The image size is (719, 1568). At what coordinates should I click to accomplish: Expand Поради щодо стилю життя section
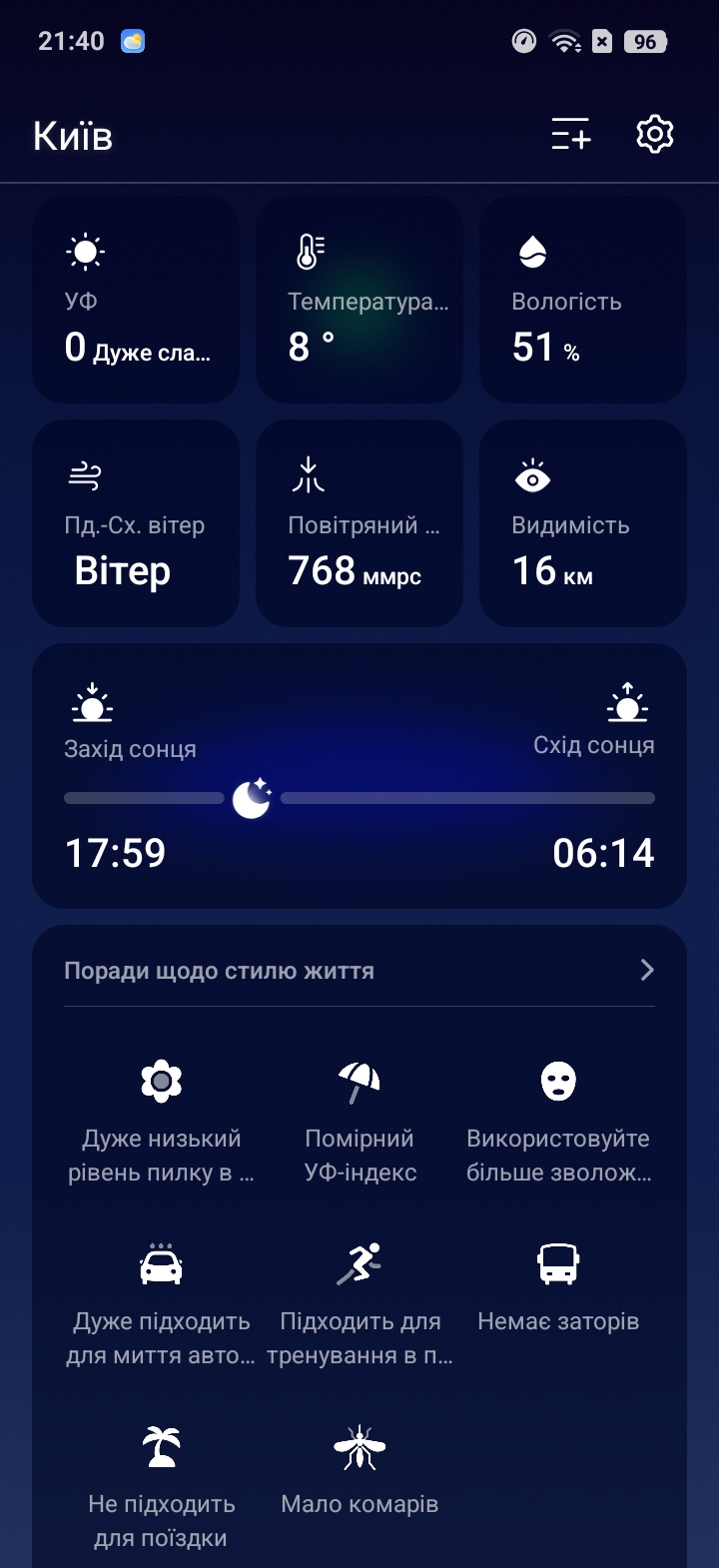click(359, 970)
